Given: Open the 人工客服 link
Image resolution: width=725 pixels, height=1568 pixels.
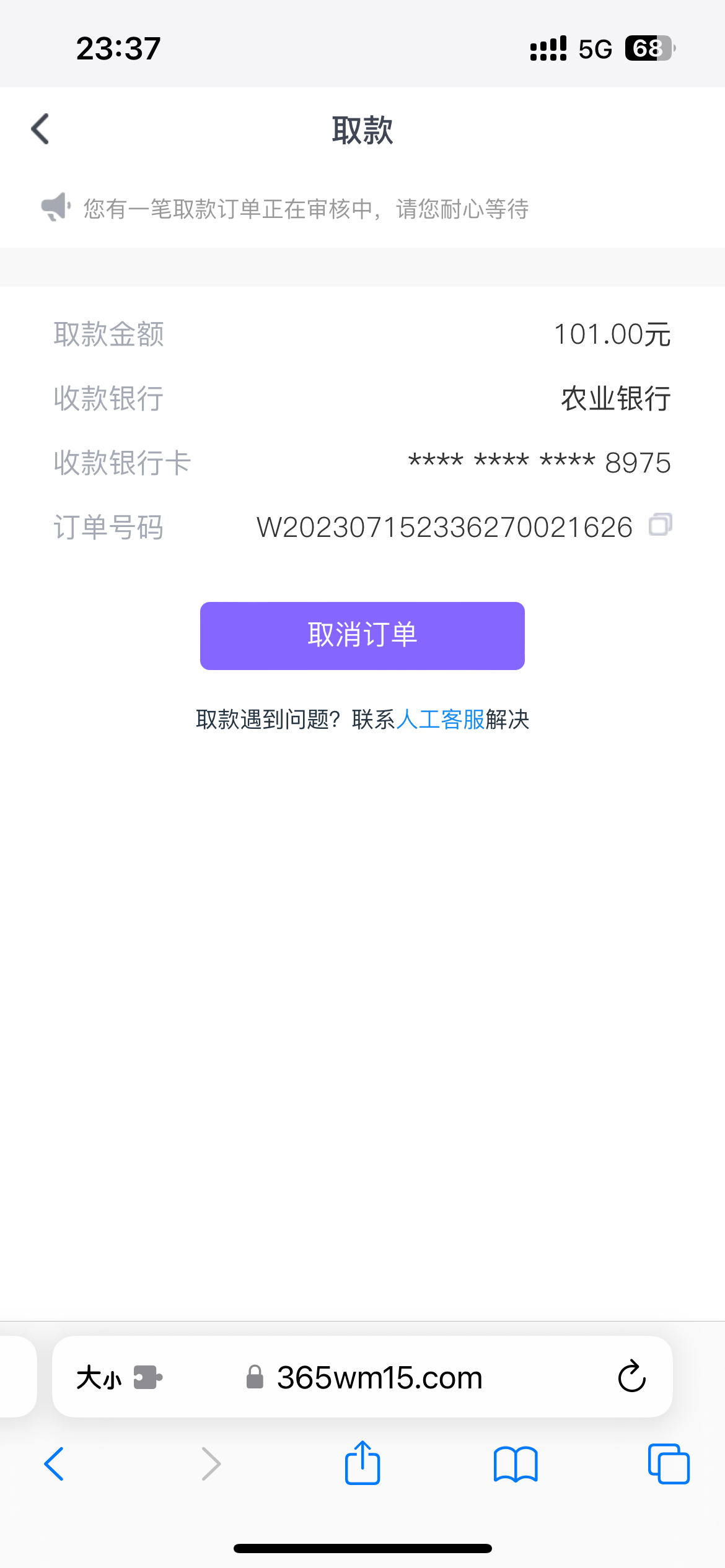Looking at the screenshot, I should point(440,720).
